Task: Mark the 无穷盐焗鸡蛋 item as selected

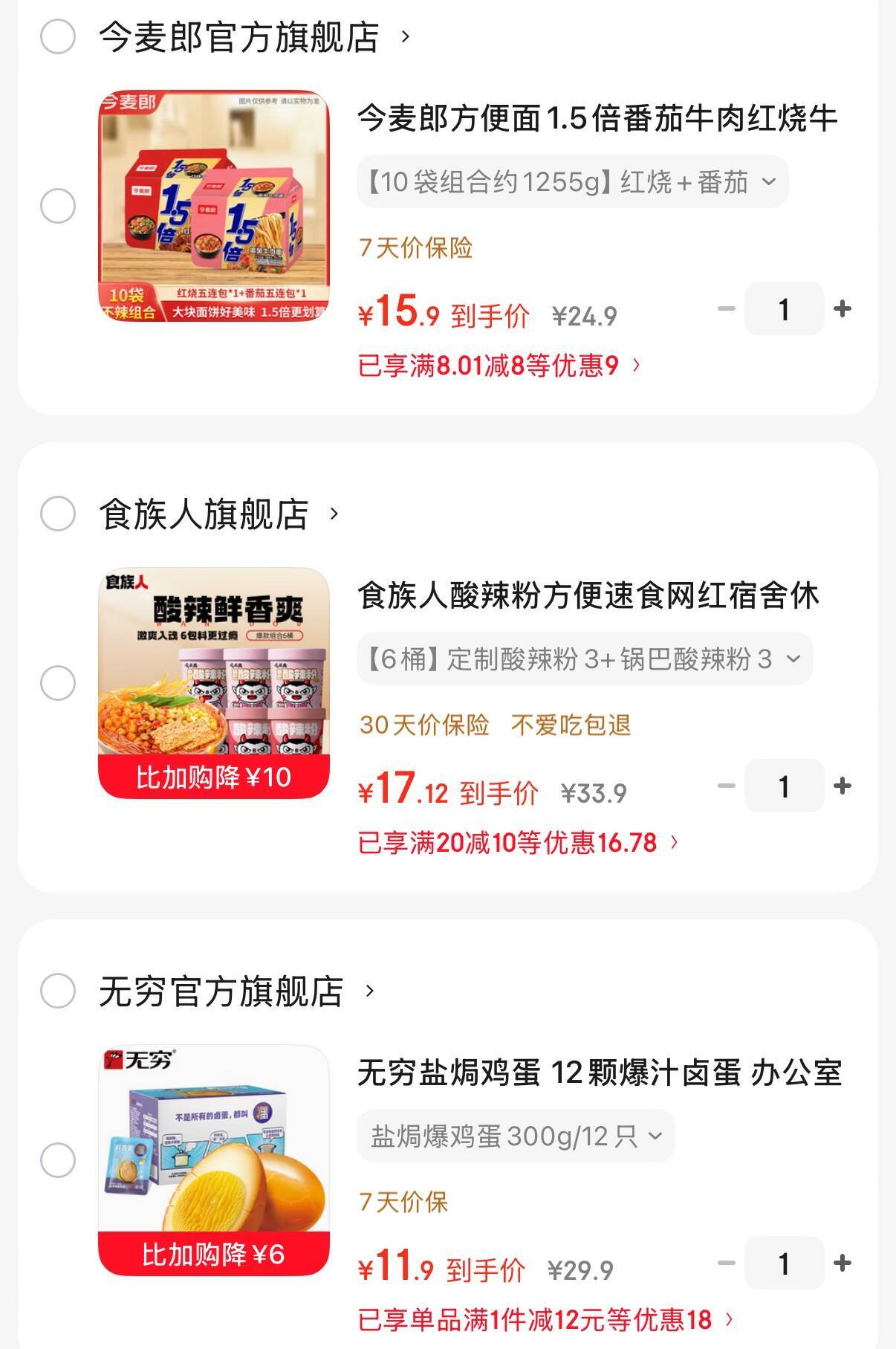Action: 58,1160
